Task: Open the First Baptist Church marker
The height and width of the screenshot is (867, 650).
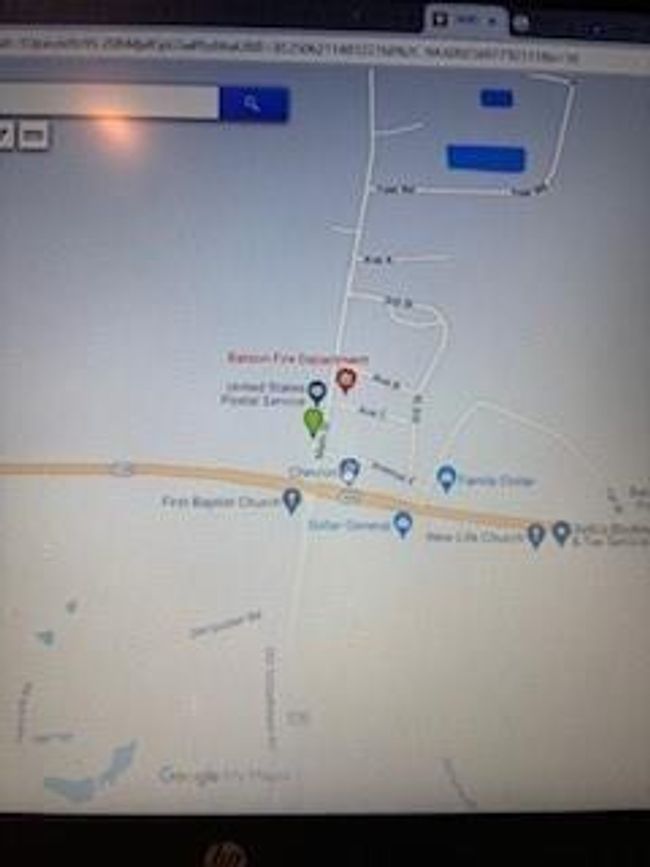Action: tap(291, 500)
